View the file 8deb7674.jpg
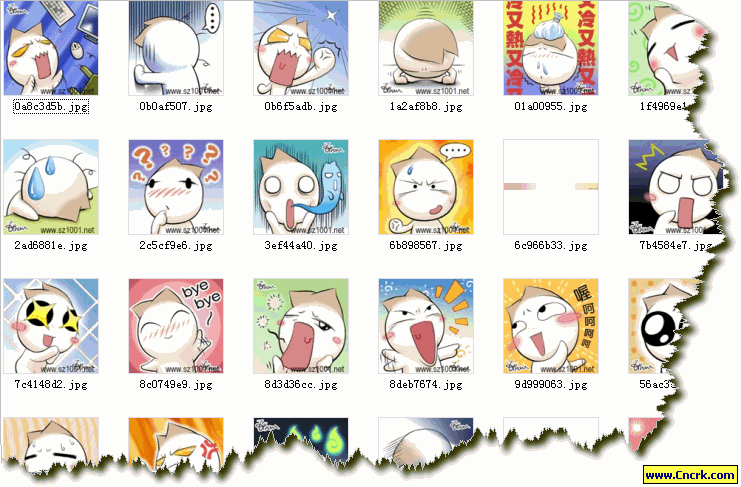The image size is (741, 487). (426, 326)
